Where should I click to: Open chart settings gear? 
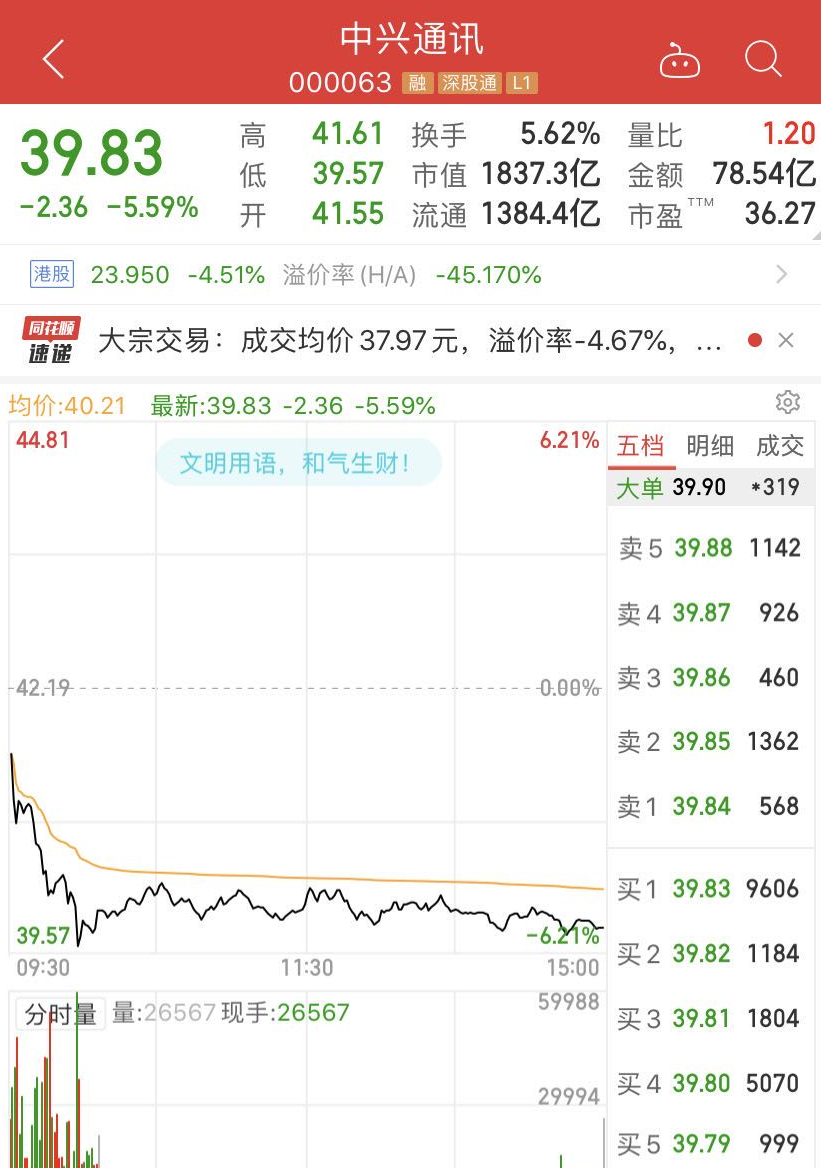(x=788, y=402)
